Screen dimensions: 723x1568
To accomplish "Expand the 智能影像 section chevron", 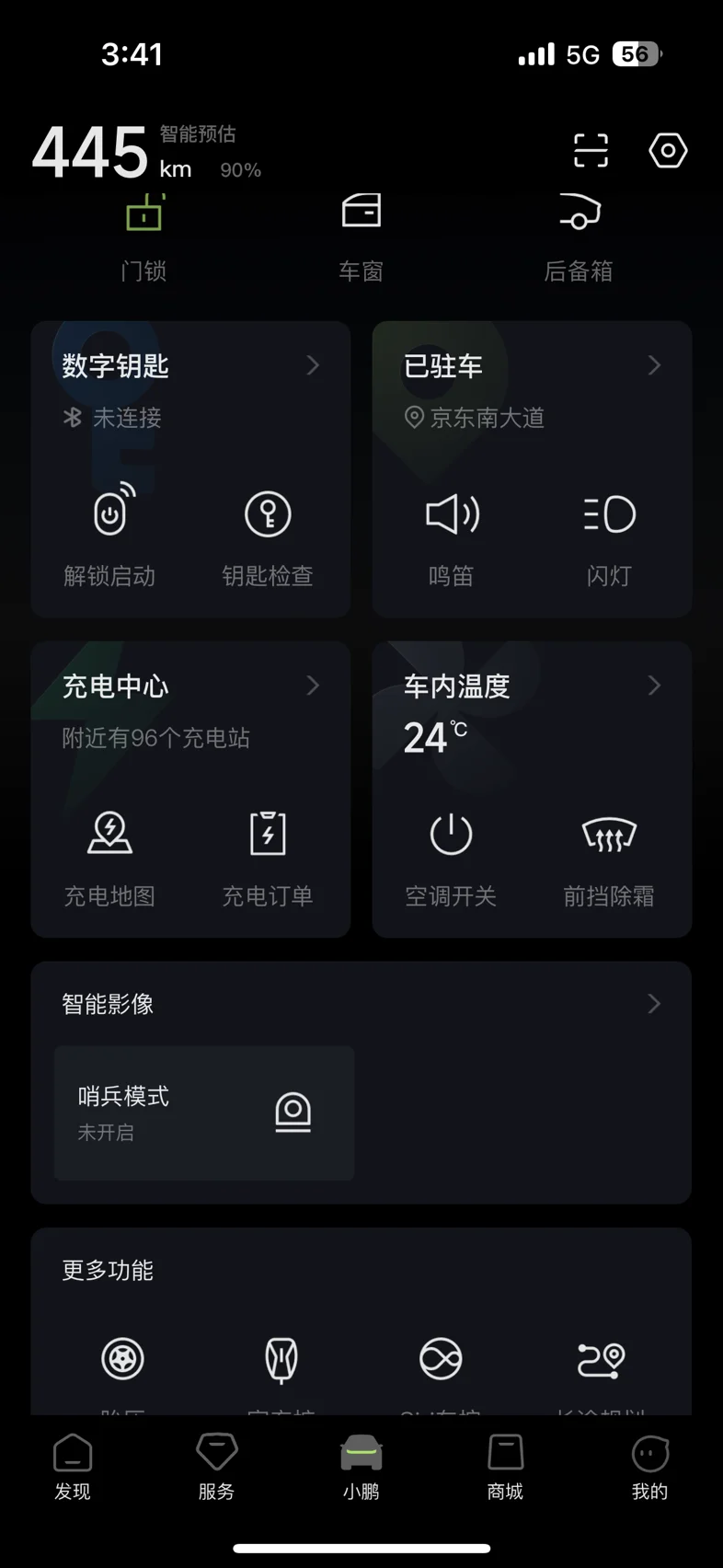I will pos(654,1004).
